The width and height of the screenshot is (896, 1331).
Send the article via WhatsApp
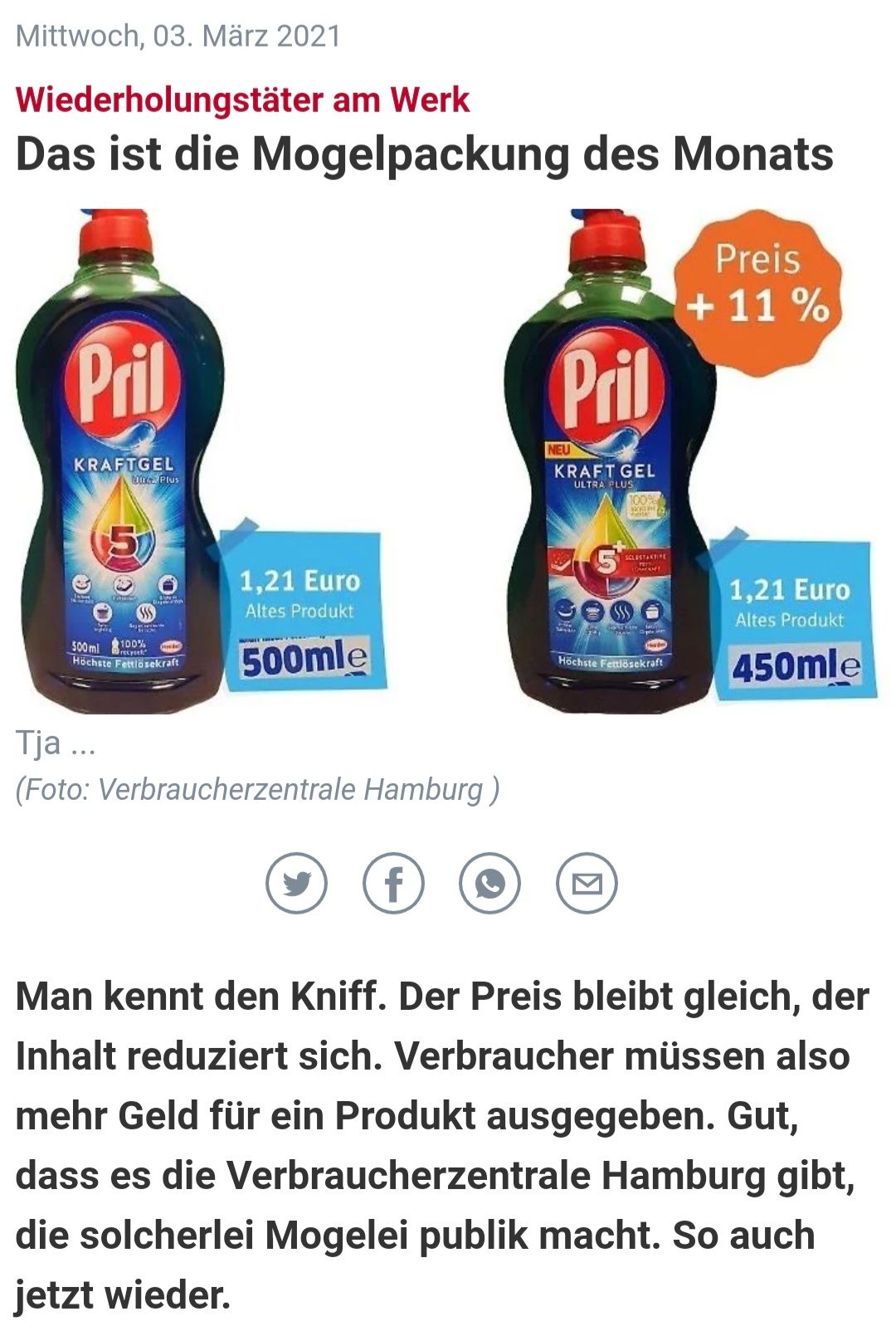(x=490, y=883)
